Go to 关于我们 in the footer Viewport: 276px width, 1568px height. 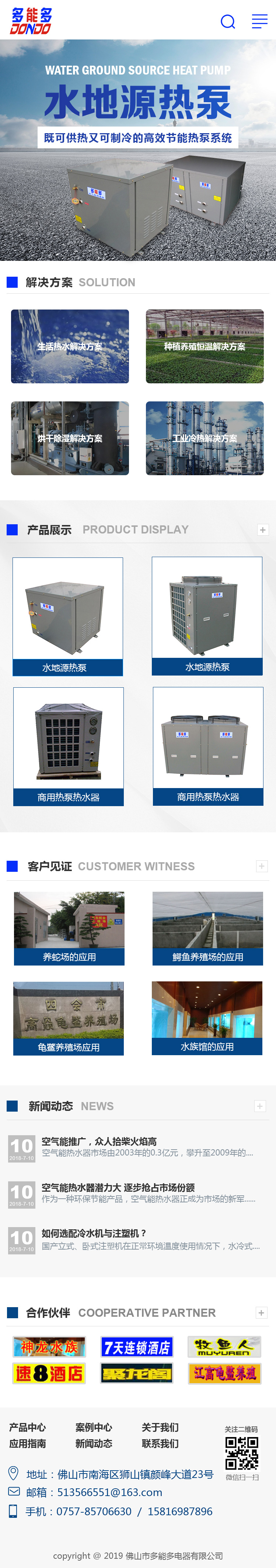point(160,1427)
